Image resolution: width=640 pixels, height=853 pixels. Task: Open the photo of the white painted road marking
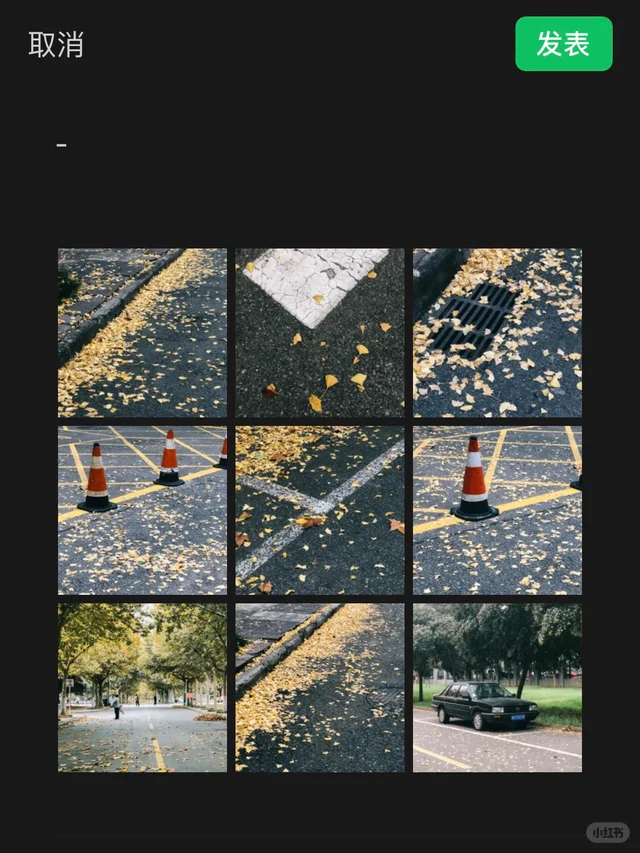coord(320,332)
